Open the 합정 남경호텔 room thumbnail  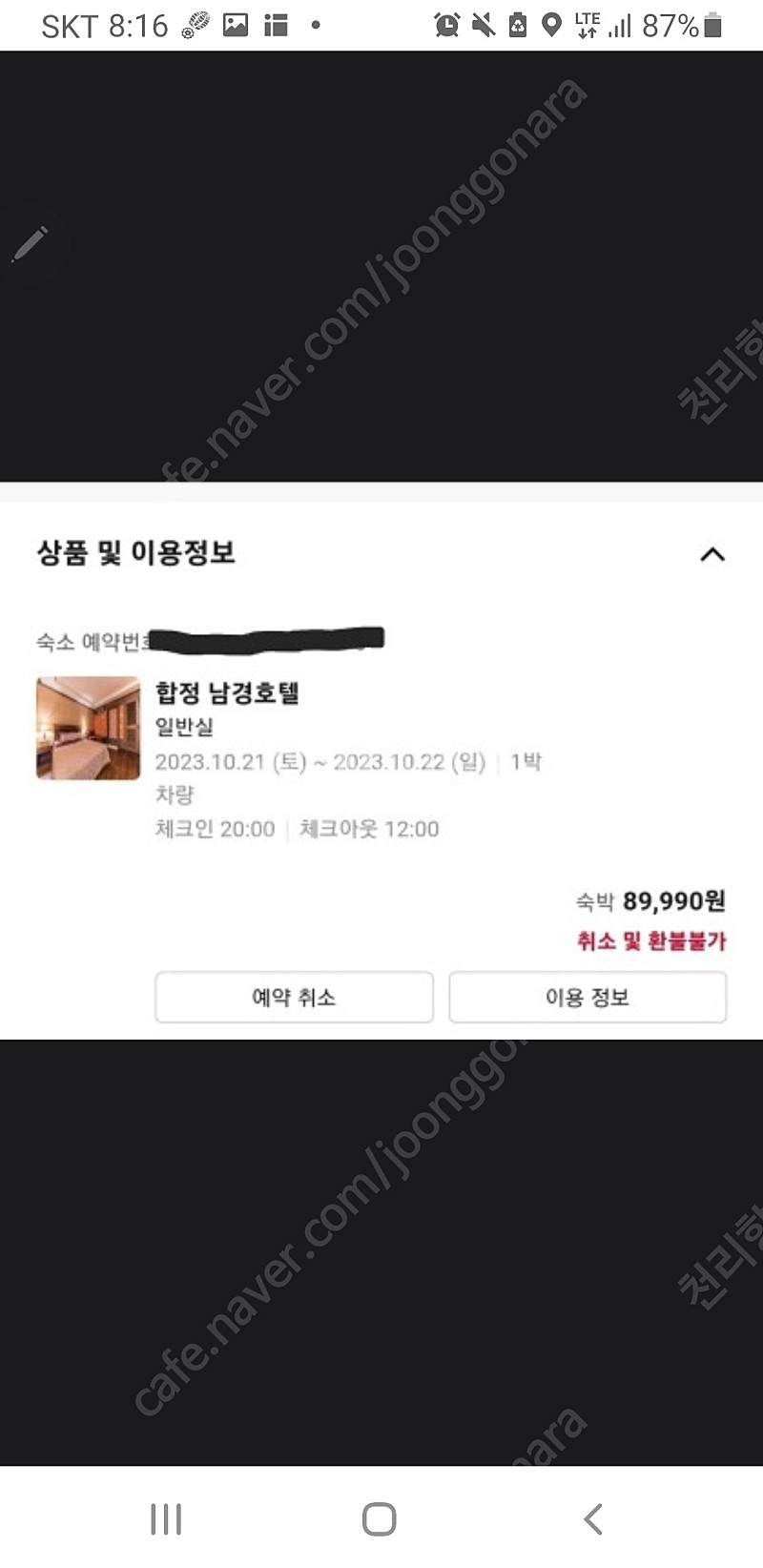pyautogui.click(x=89, y=728)
